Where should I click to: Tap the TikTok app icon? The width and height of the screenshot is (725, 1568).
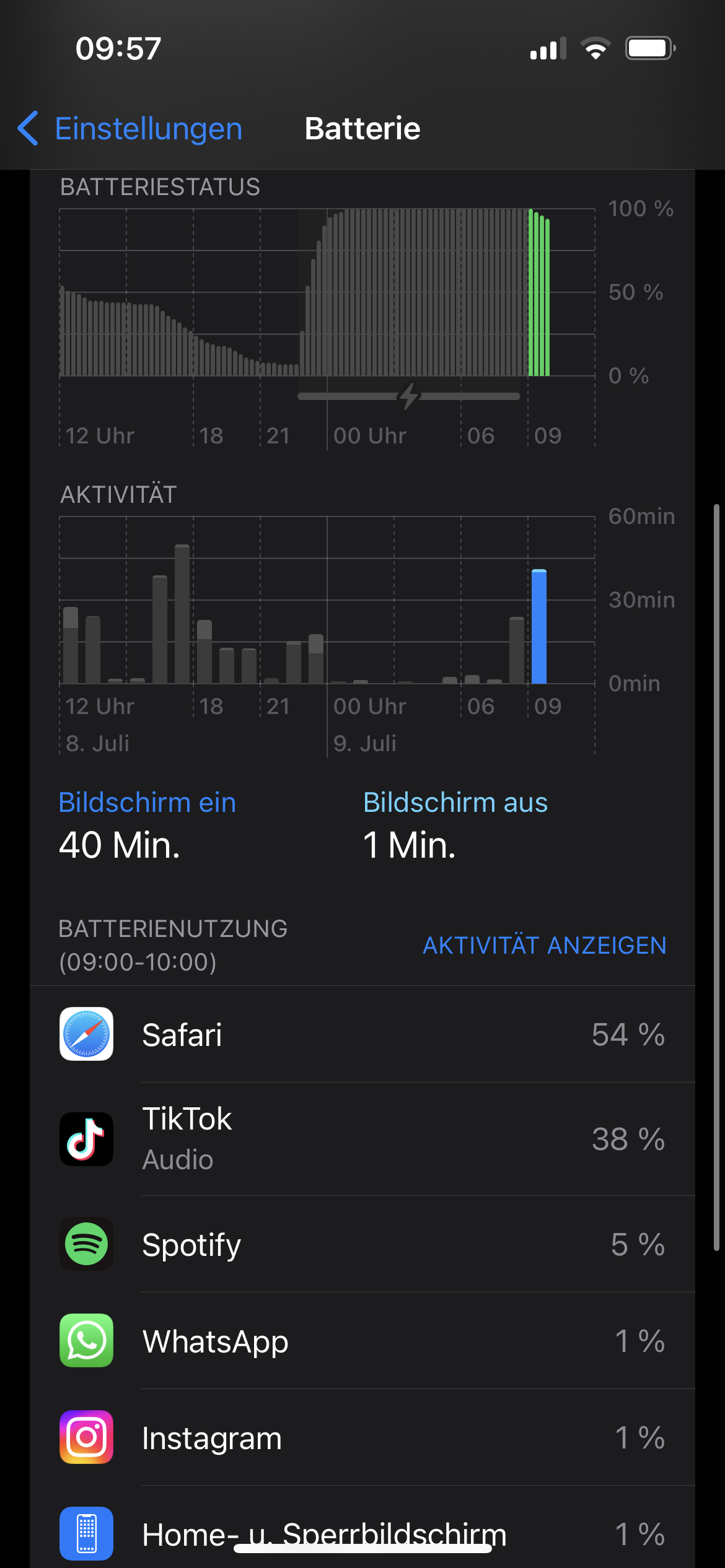(x=86, y=1138)
